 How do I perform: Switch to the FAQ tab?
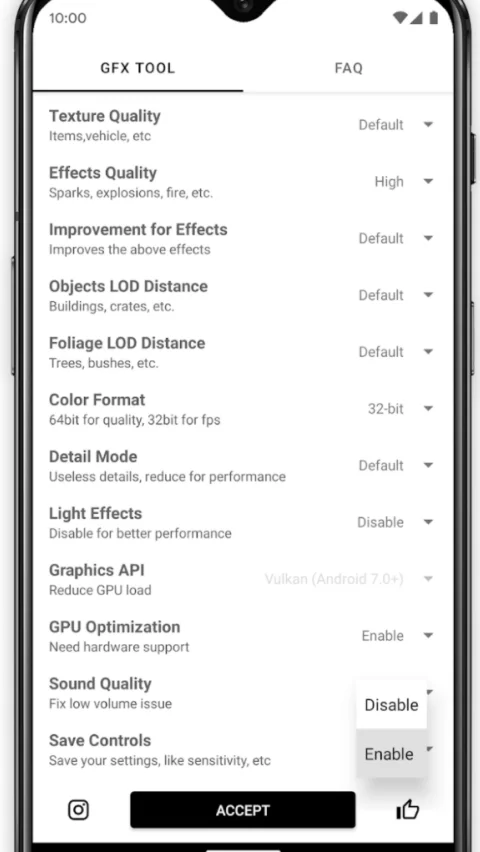pos(348,68)
